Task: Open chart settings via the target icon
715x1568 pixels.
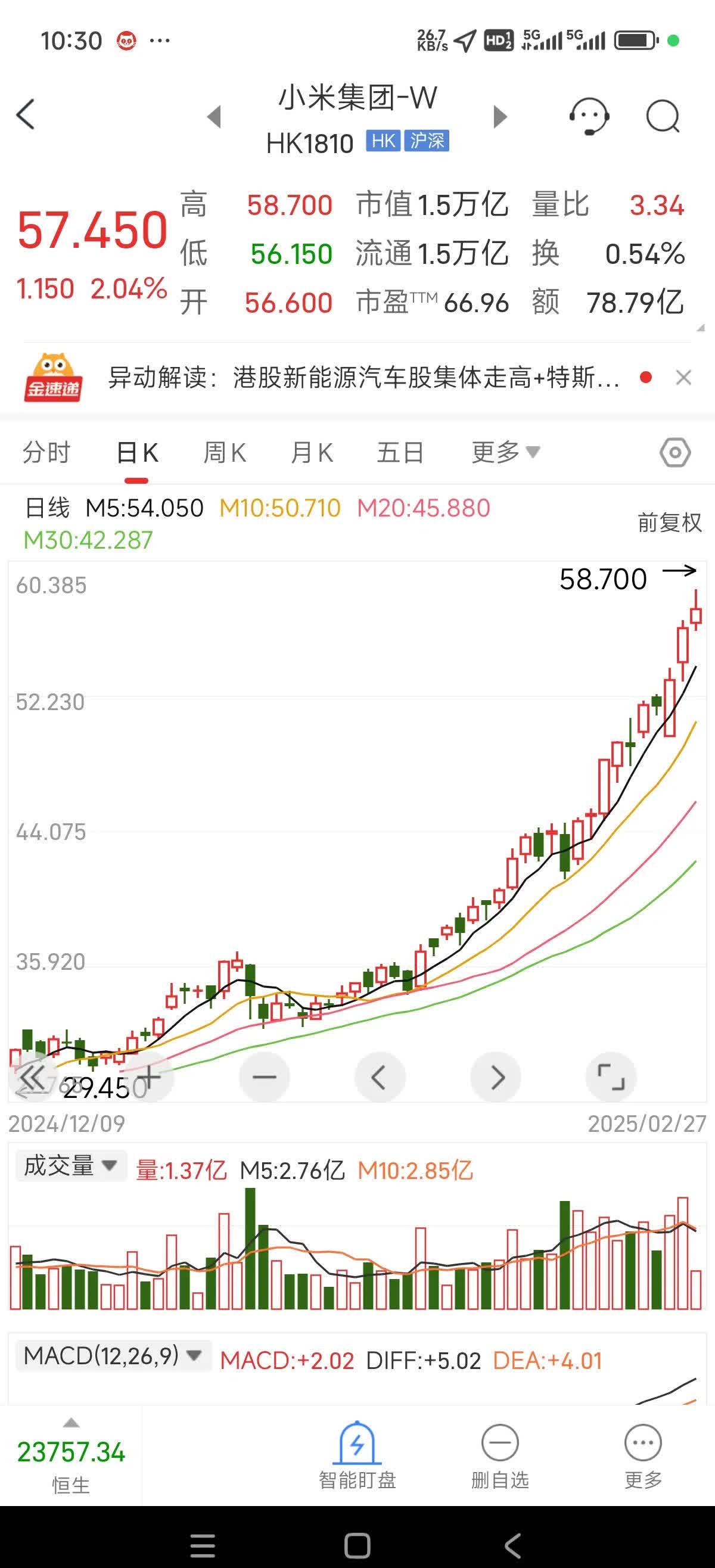Action: (x=674, y=452)
